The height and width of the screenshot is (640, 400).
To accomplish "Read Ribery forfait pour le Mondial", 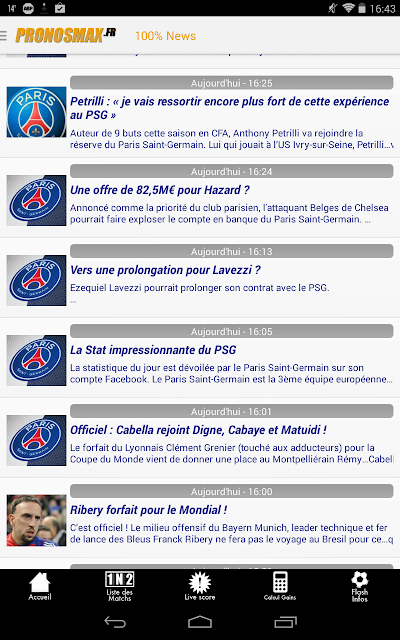I will 200,518.
